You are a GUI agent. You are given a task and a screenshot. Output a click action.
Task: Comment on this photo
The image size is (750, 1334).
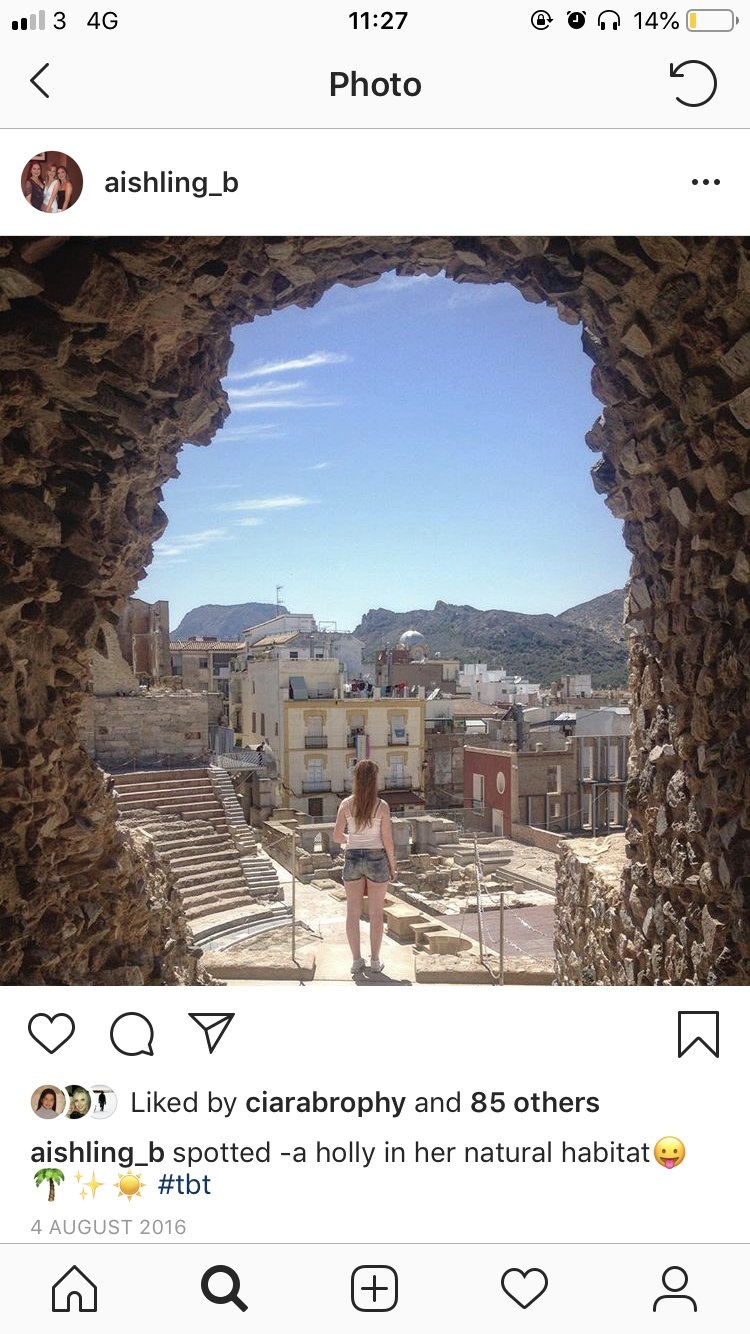(132, 1034)
